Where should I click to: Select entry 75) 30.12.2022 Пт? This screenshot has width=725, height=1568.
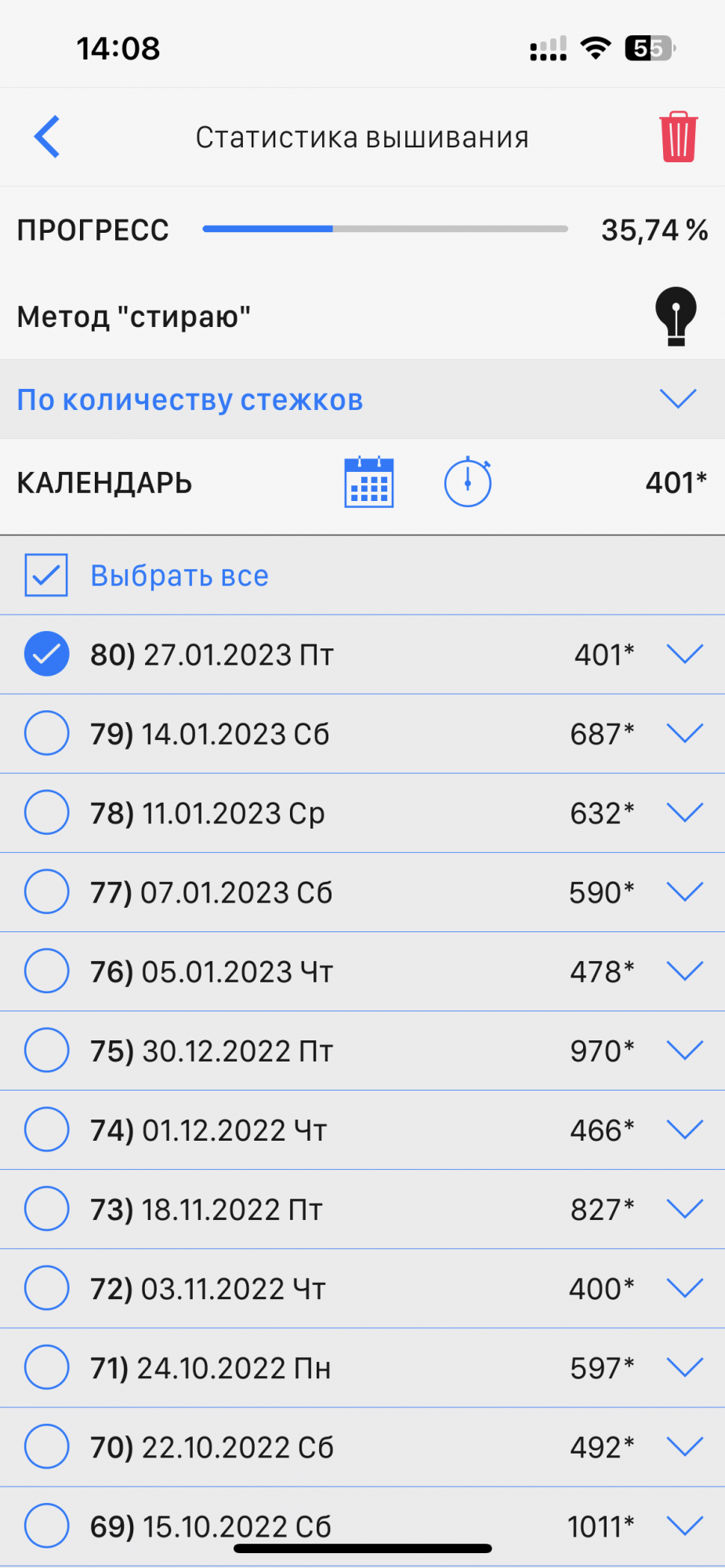(x=47, y=1051)
